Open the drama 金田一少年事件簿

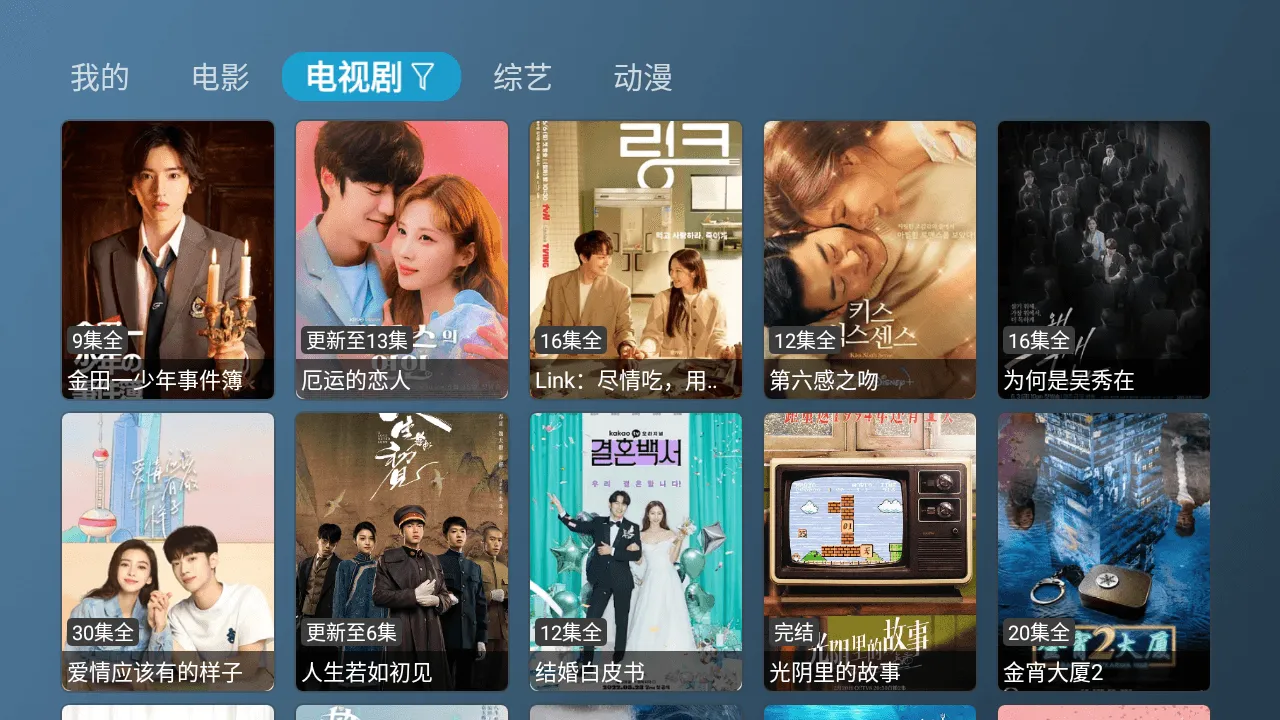click(168, 259)
